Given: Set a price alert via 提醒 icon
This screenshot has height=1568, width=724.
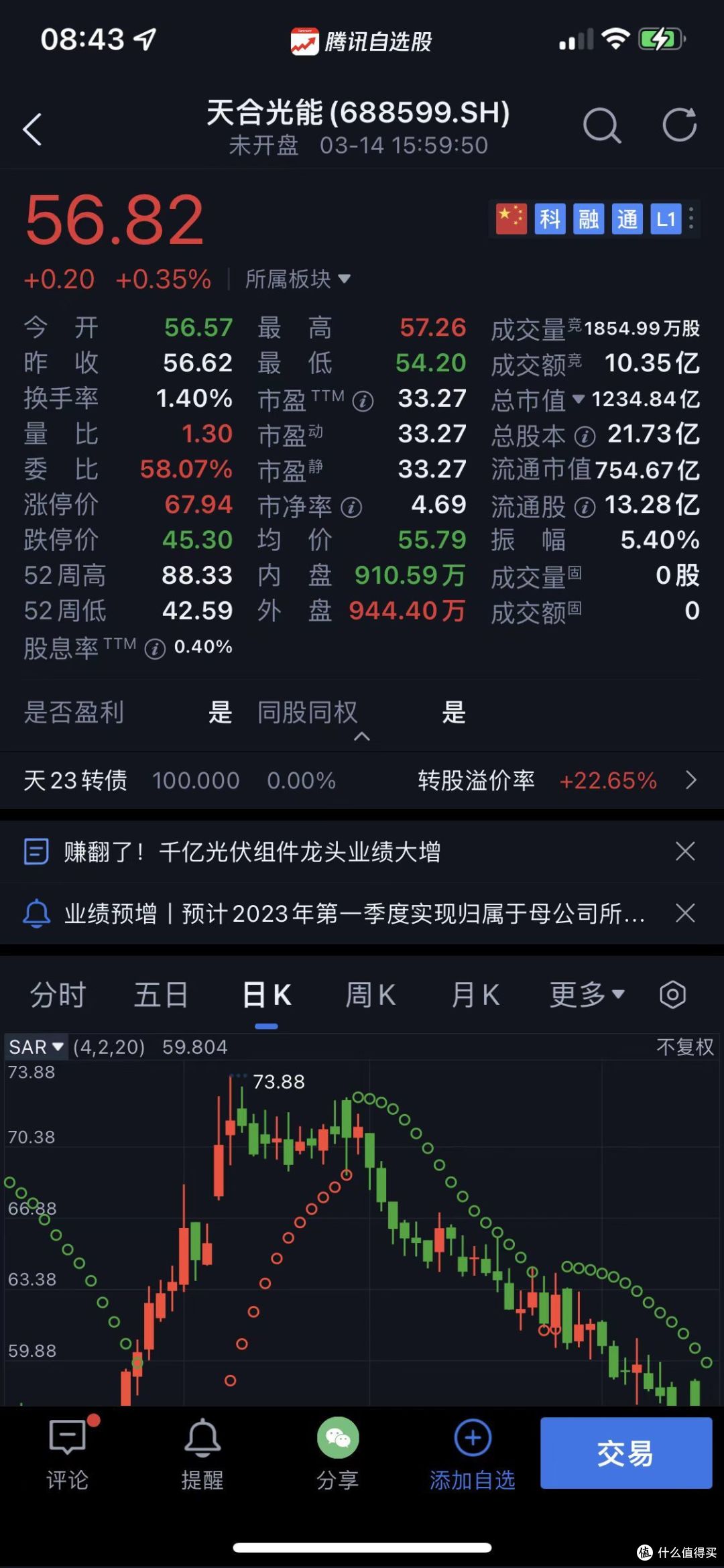Looking at the screenshot, I should point(203,1437).
